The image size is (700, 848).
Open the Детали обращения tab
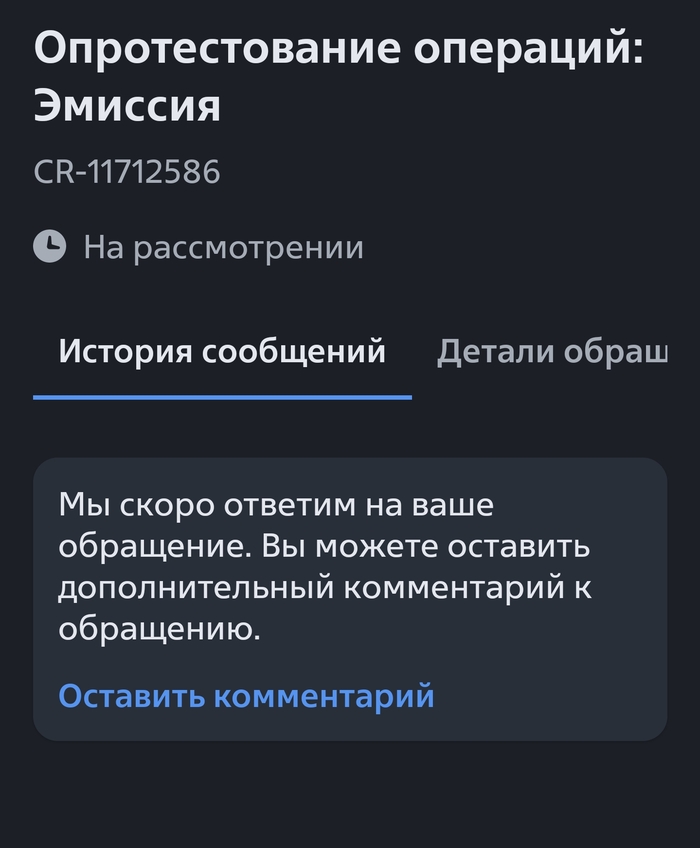point(552,353)
